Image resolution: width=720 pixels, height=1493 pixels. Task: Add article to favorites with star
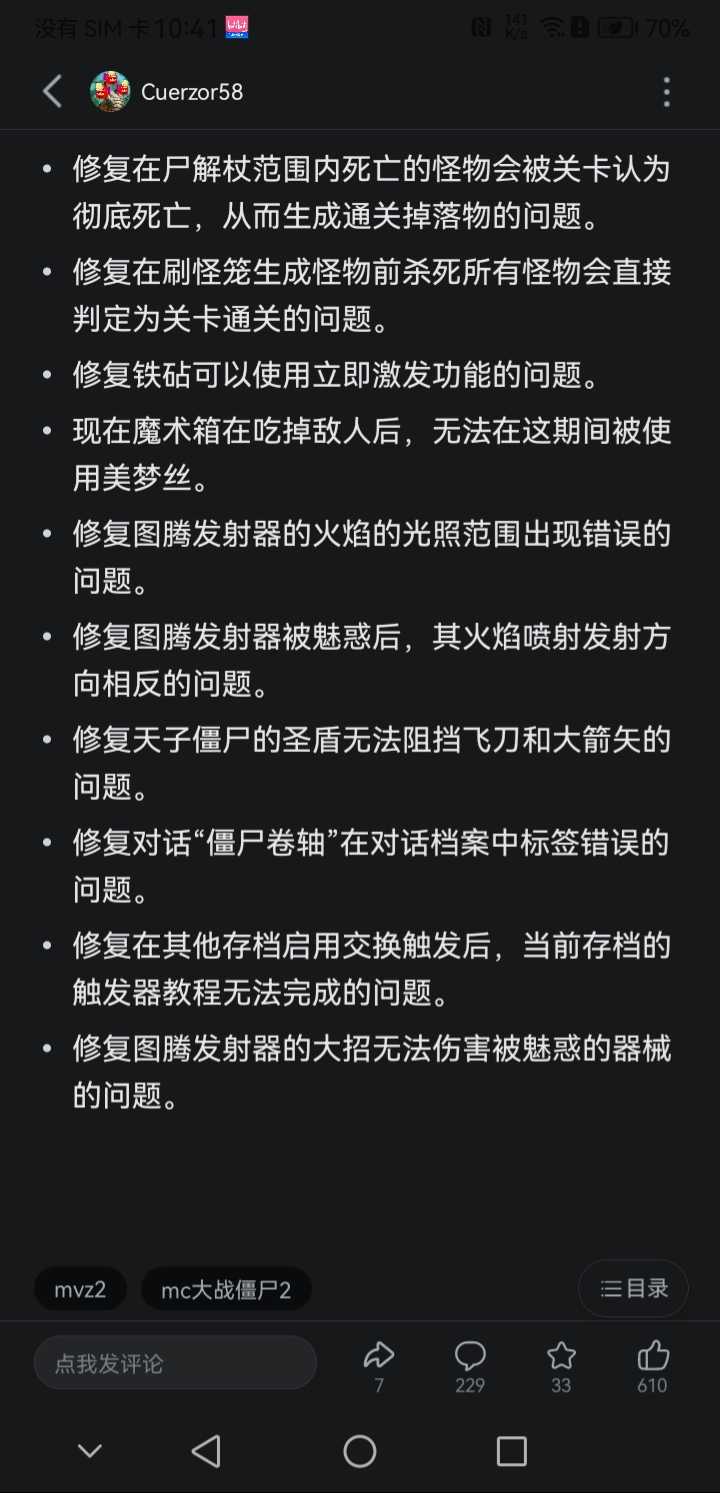(561, 1366)
